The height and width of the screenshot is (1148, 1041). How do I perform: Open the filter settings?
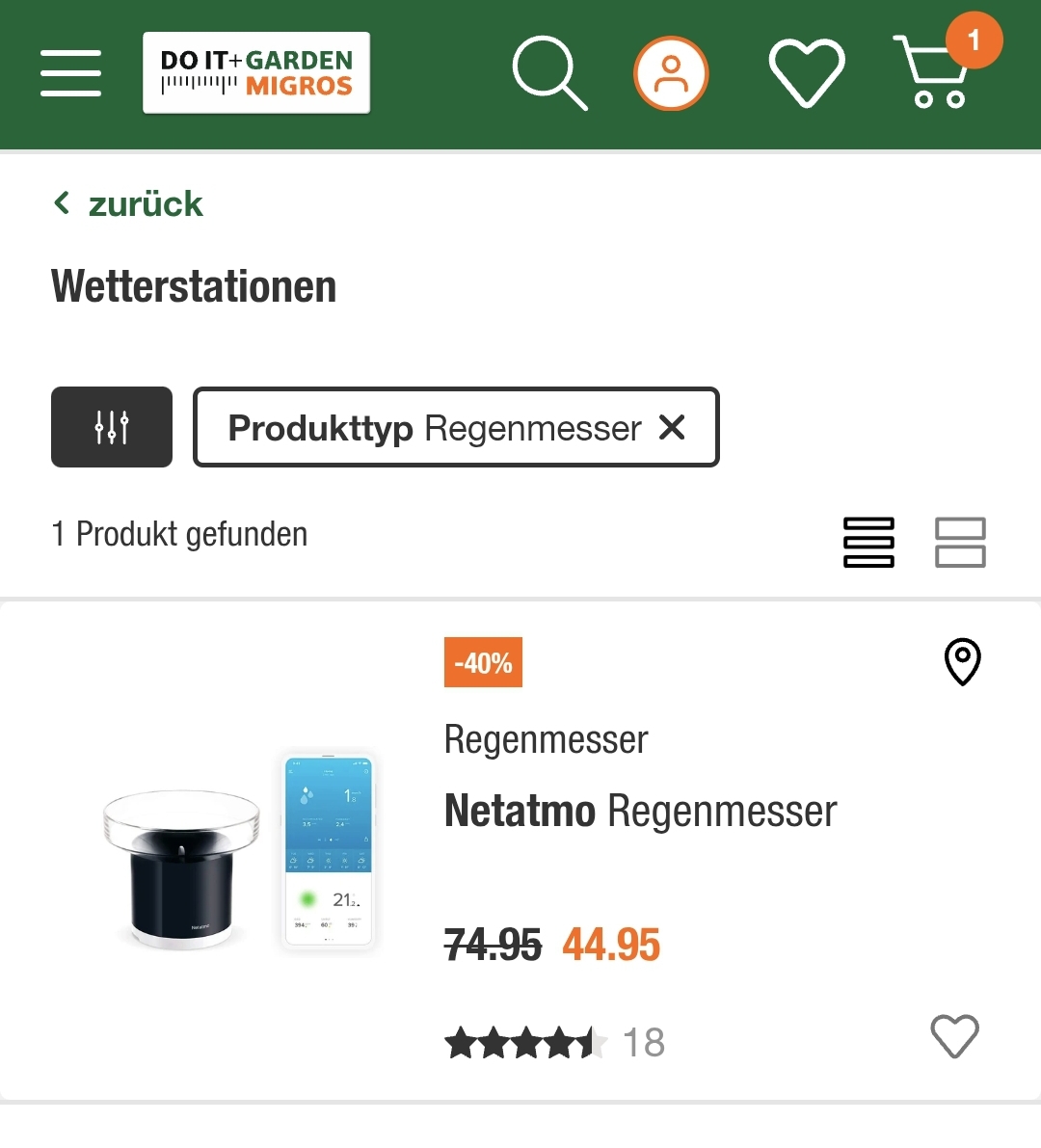(112, 427)
